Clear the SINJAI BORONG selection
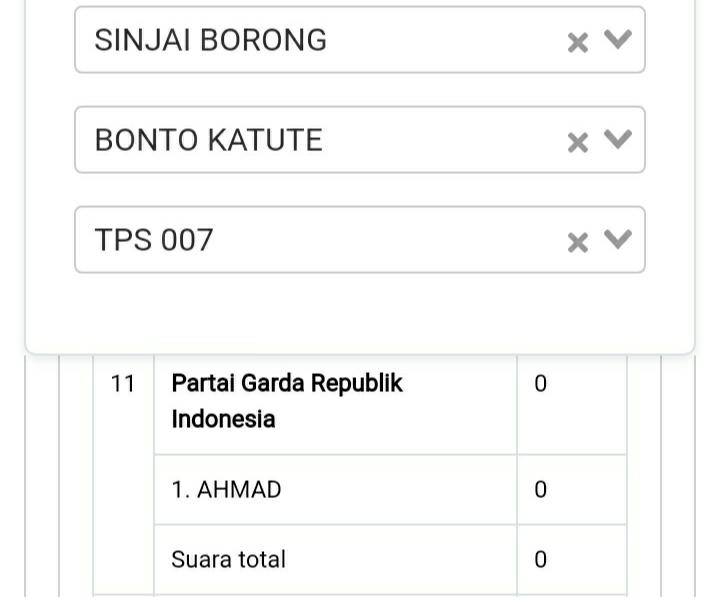 577,42
